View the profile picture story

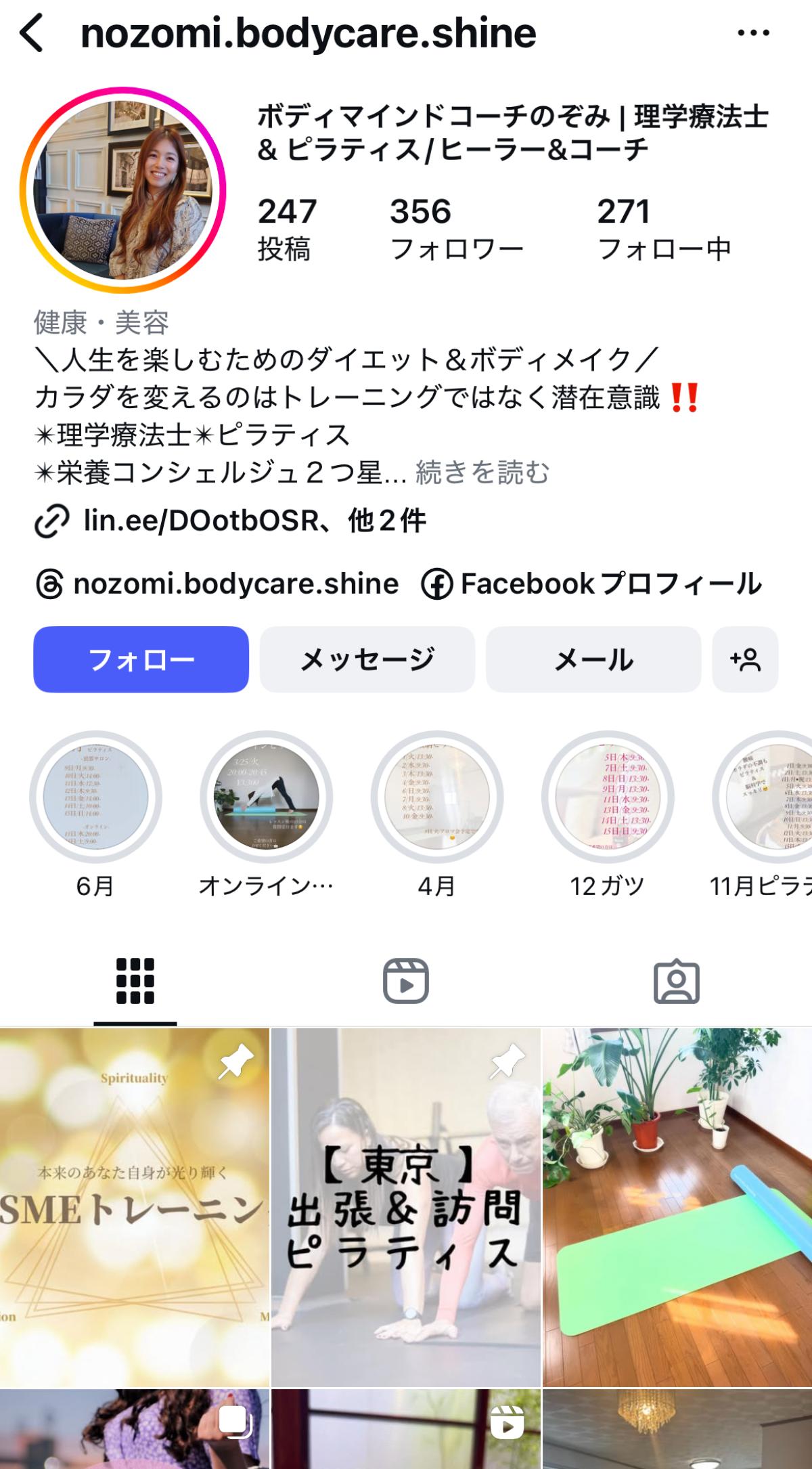(x=122, y=189)
